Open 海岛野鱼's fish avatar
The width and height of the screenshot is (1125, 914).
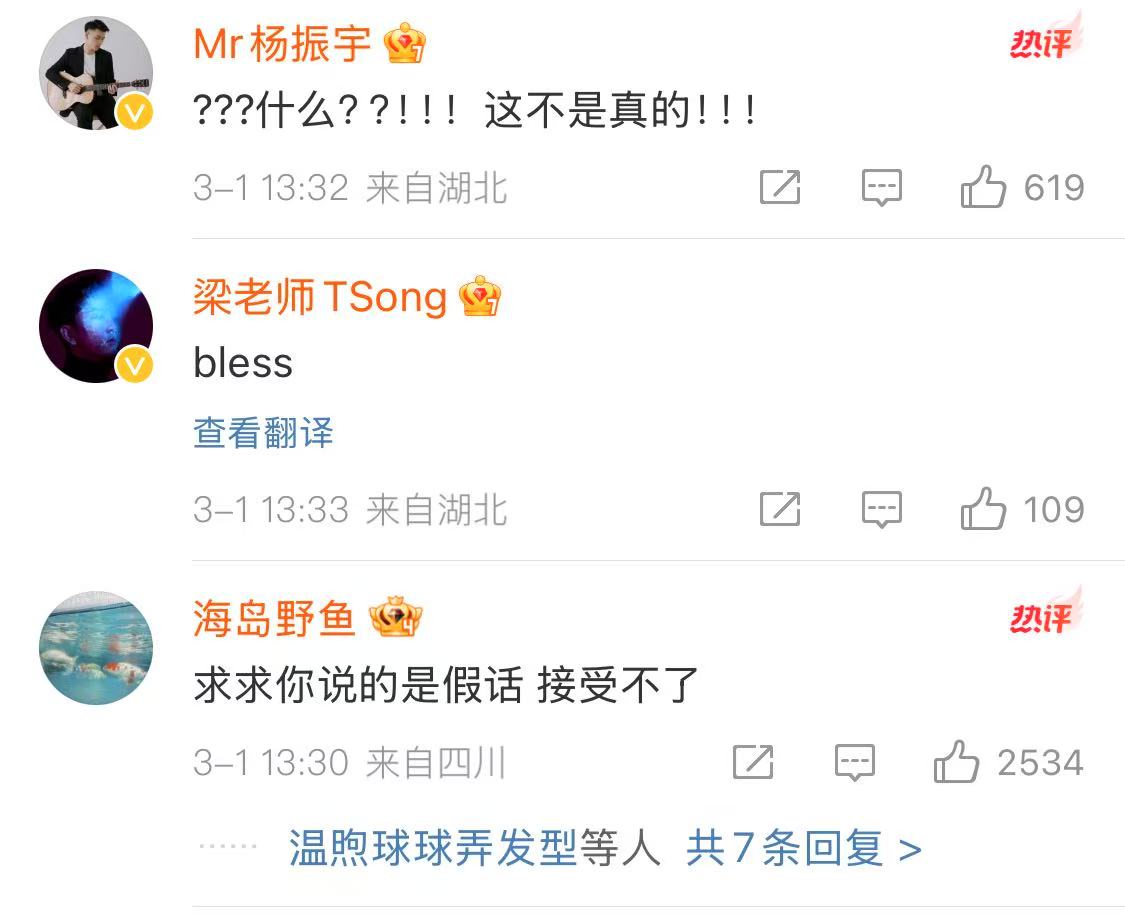[x=96, y=648]
